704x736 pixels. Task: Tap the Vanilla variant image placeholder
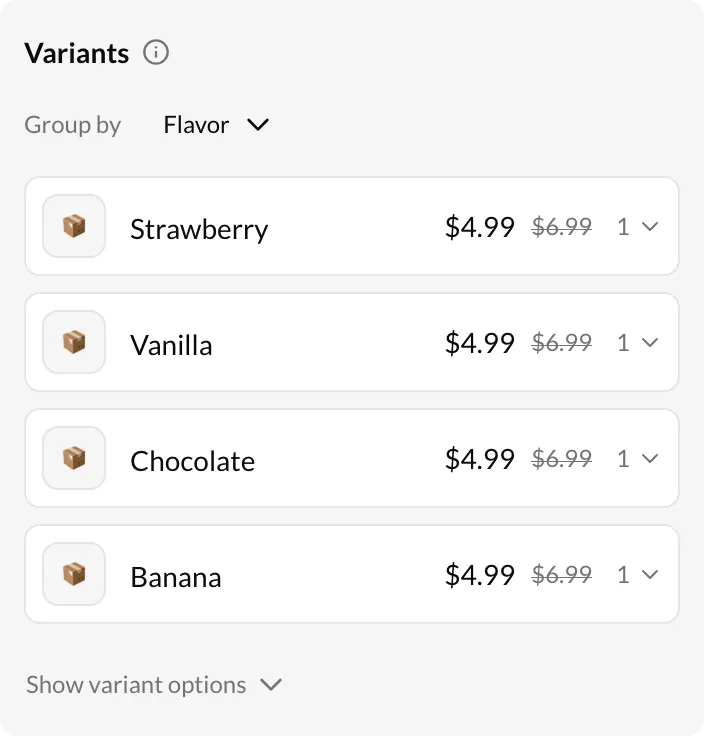[x=74, y=342]
